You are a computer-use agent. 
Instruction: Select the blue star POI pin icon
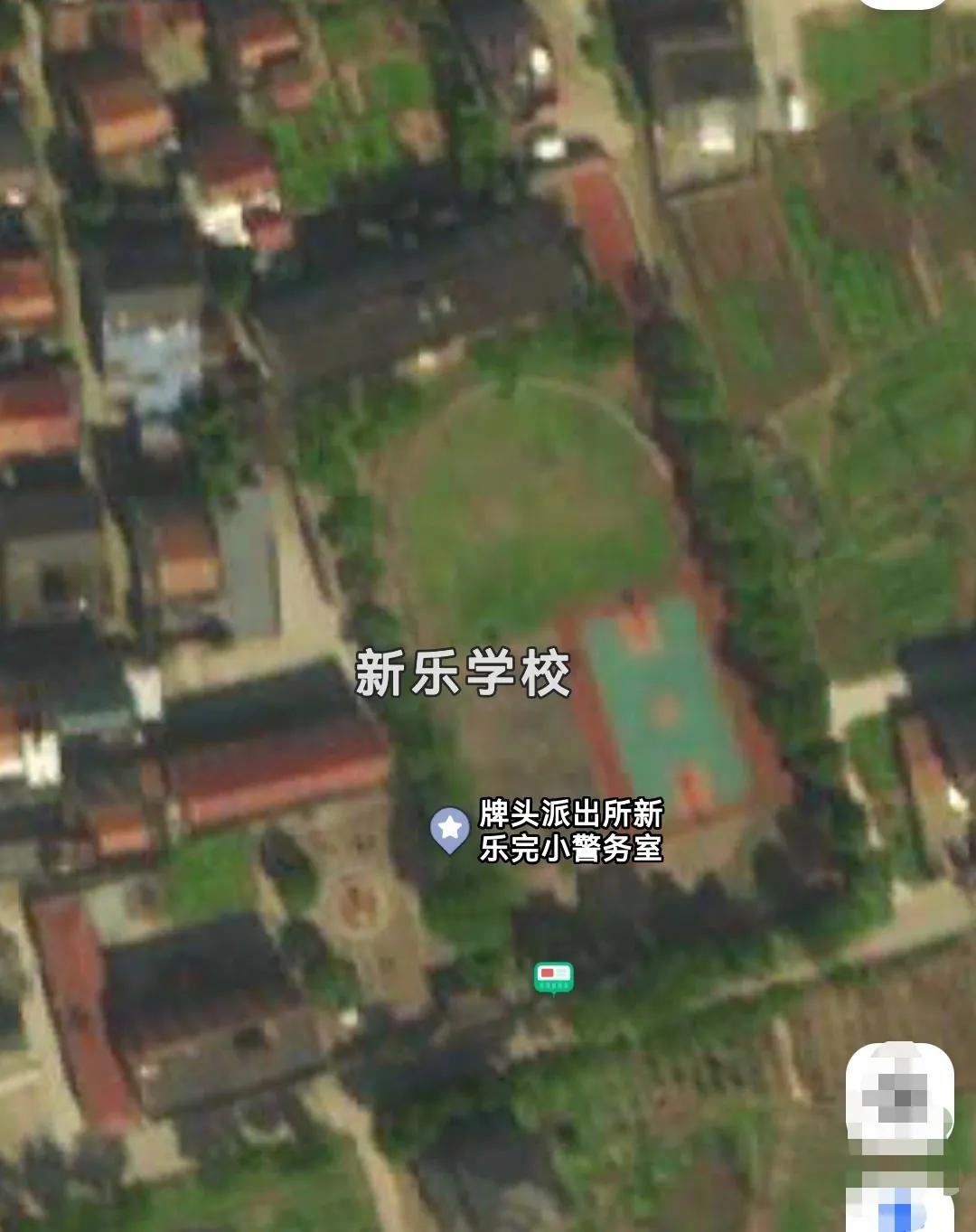tap(449, 824)
